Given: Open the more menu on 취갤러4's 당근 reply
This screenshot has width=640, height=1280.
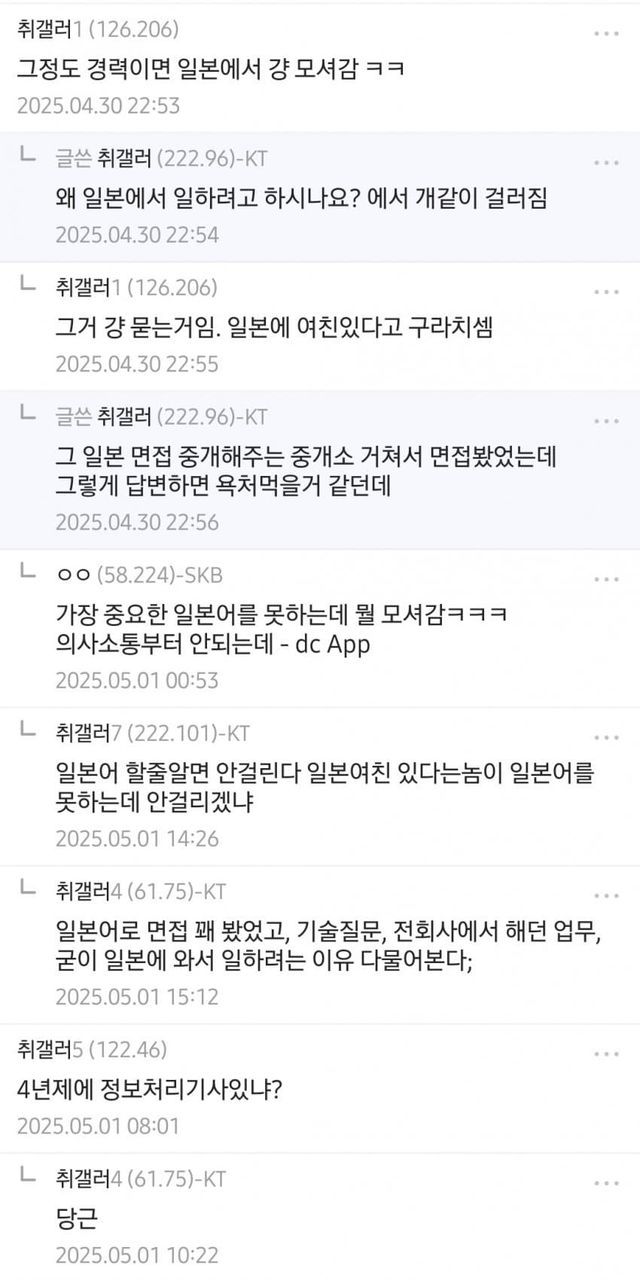Looking at the screenshot, I should pos(606,1181).
